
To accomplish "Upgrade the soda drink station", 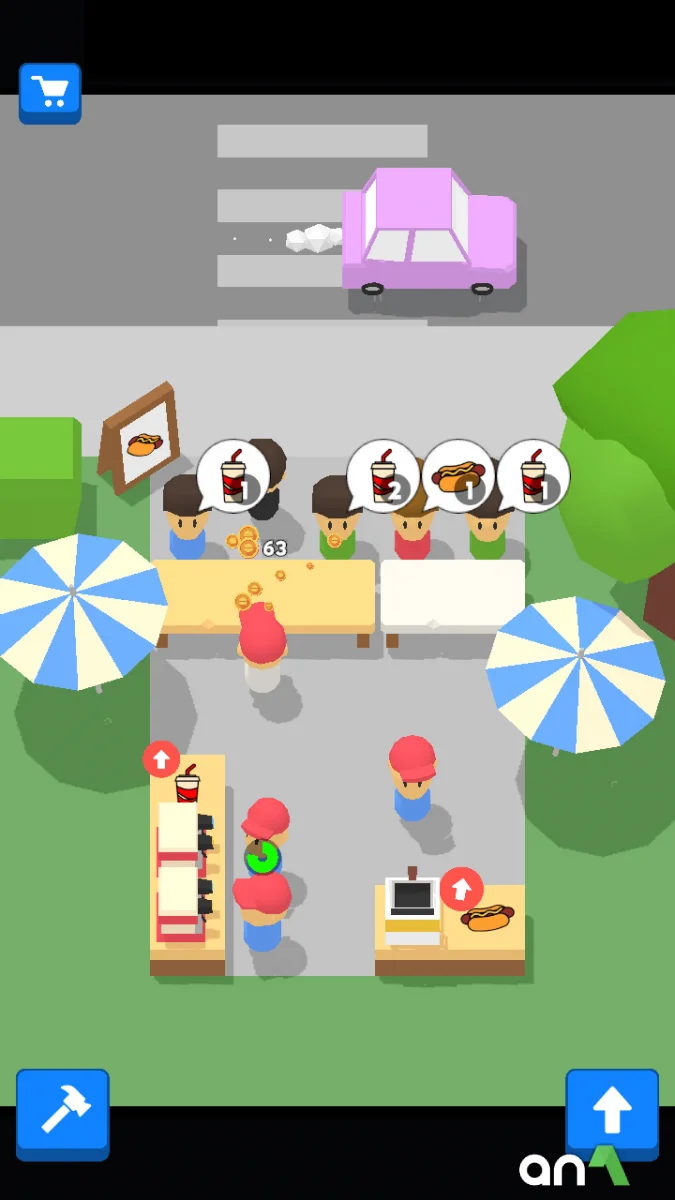I will pos(162,759).
